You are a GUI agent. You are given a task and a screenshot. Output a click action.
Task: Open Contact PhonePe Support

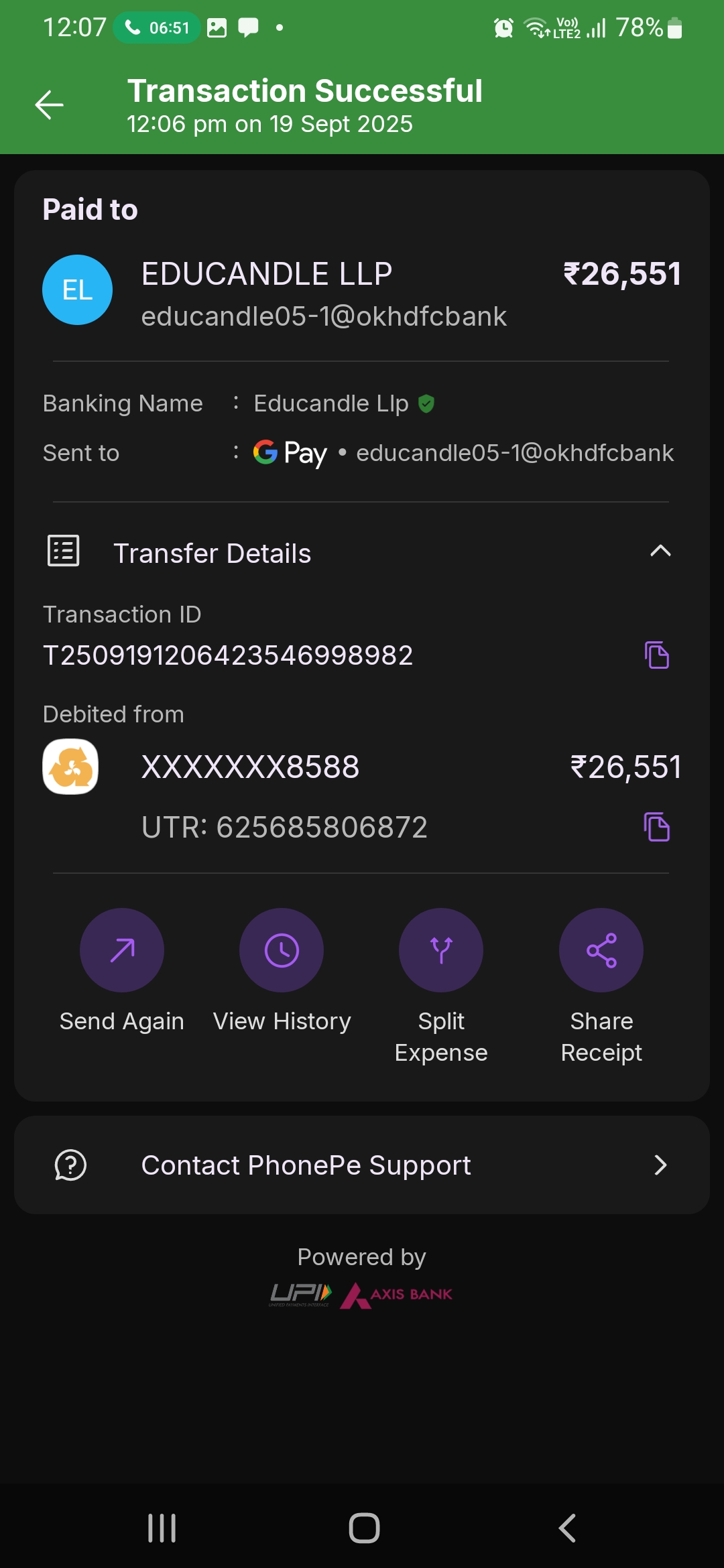362,1165
